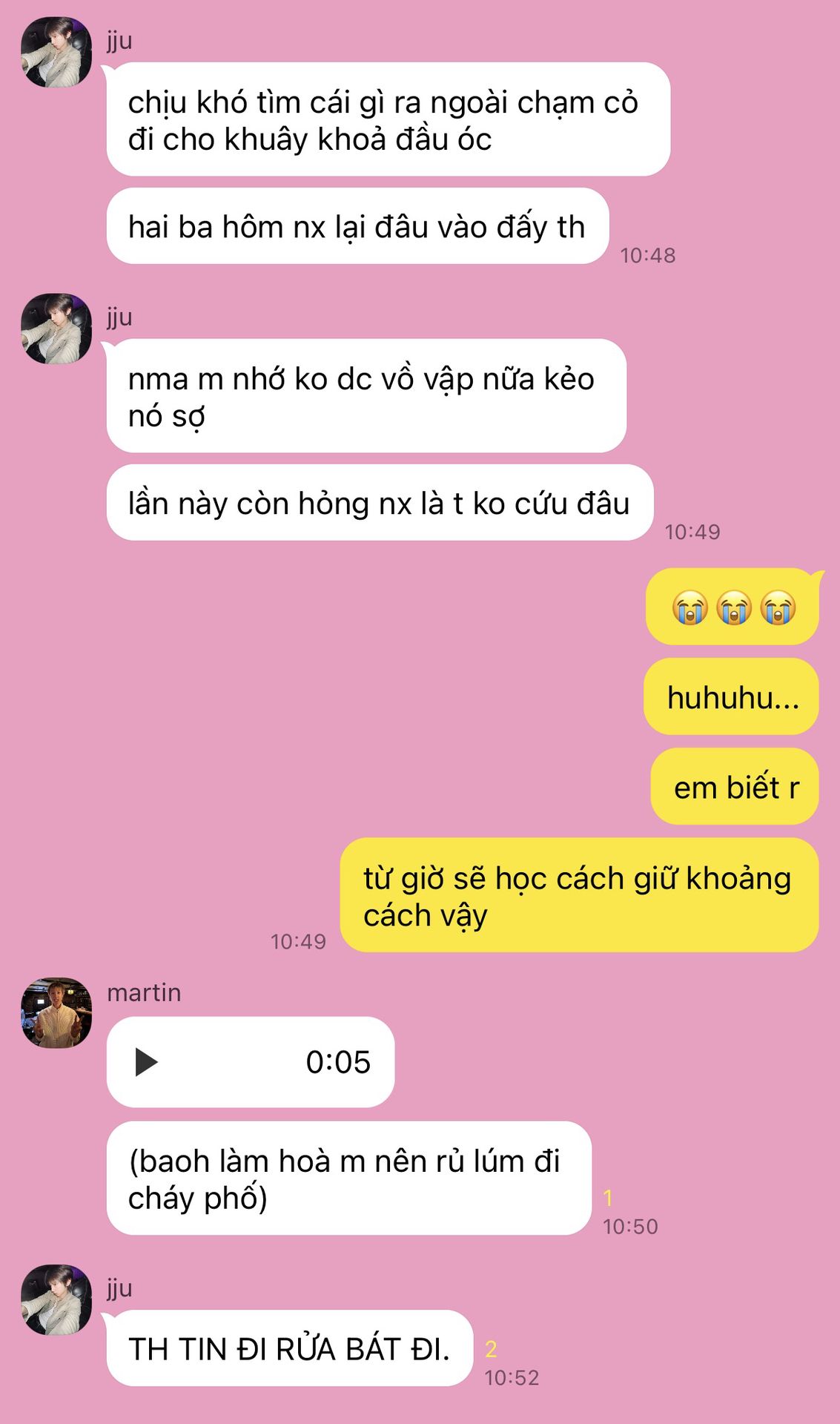
Task: Tap jju's avatar above 'TH TIN ĐI RỬA BÁT ĐI.'
Action: (56, 1299)
